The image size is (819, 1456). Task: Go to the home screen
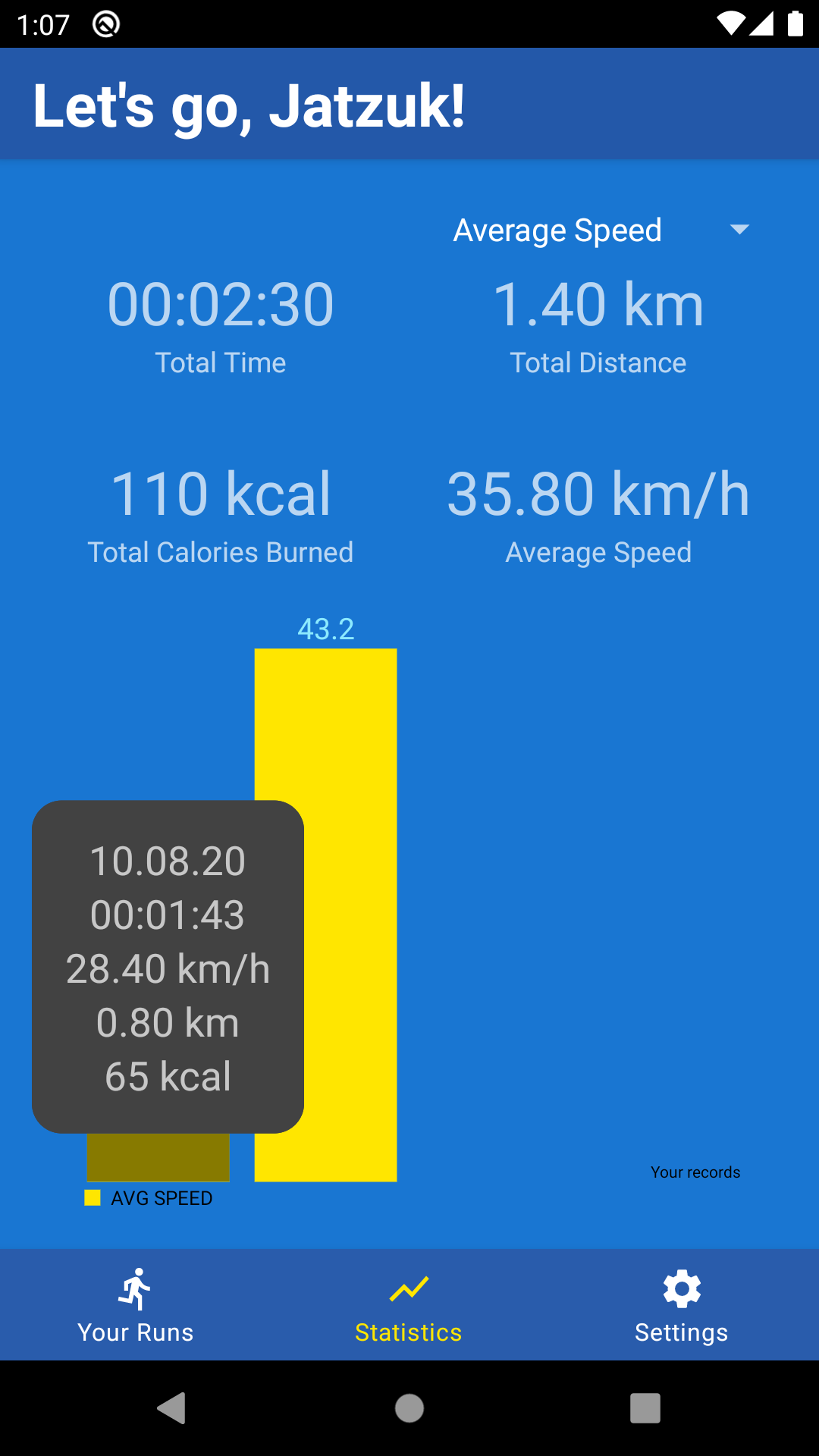(409, 1408)
